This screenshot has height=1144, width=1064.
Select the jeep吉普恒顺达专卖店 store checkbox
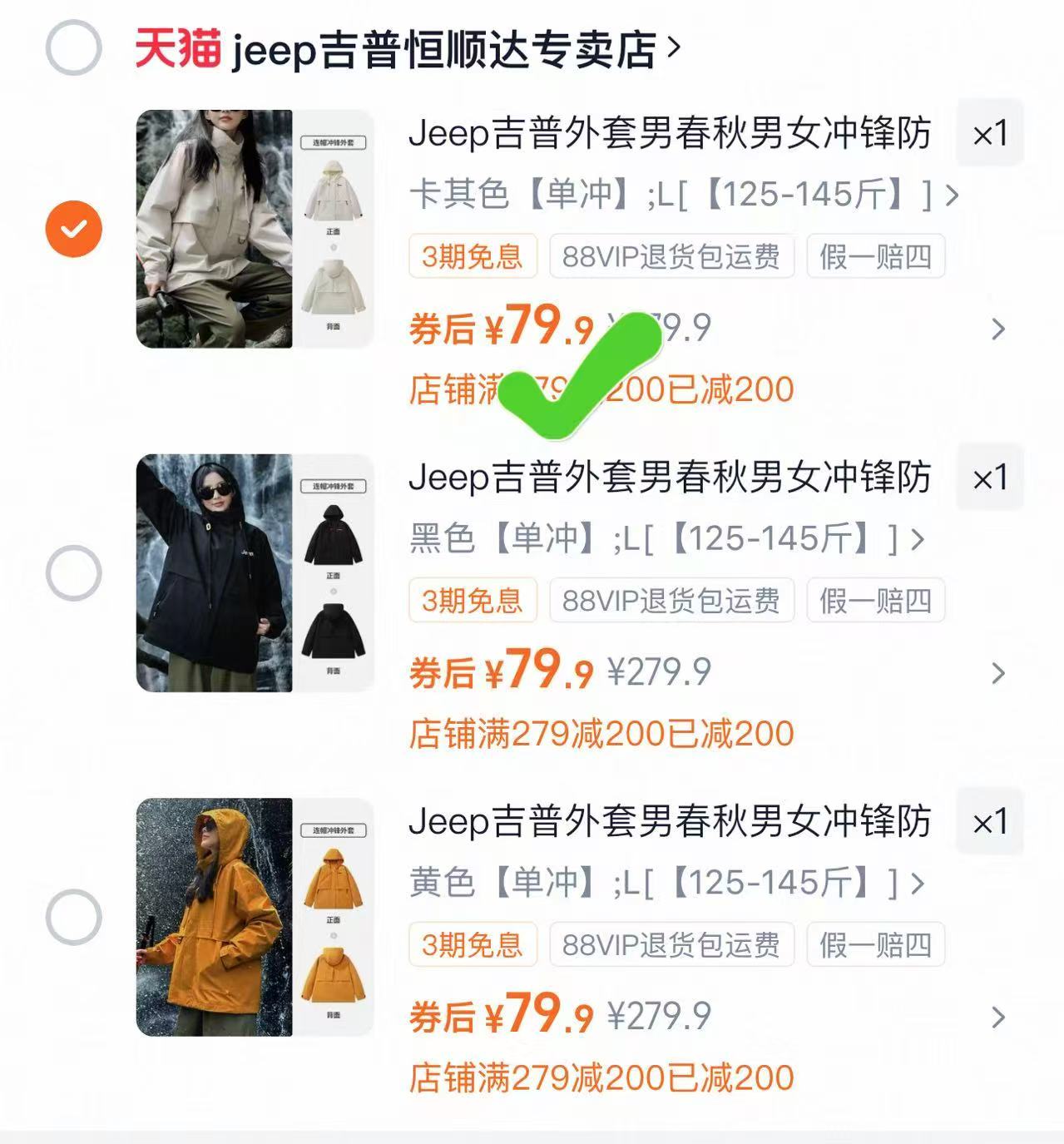coord(72,48)
